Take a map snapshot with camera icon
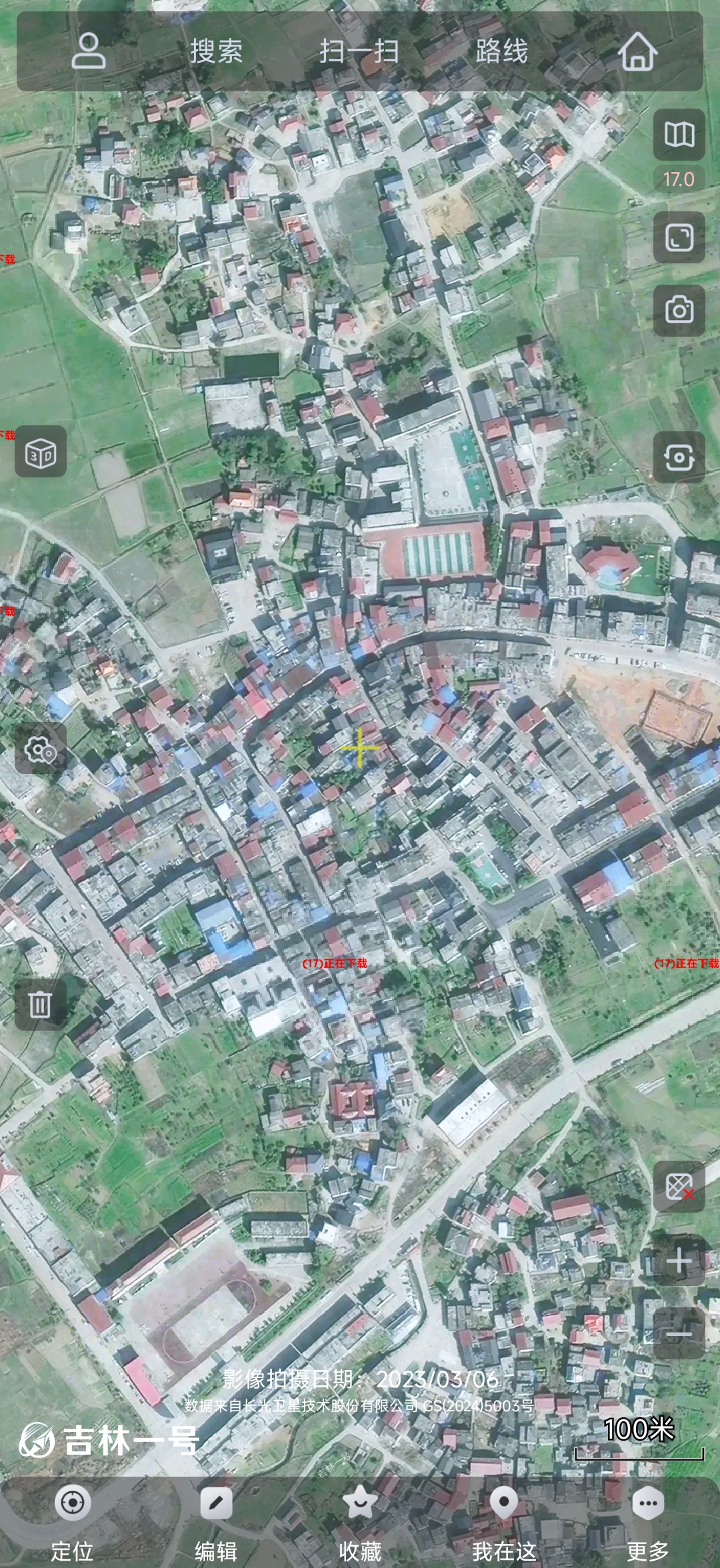The image size is (720, 1568). (x=679, y=311)
